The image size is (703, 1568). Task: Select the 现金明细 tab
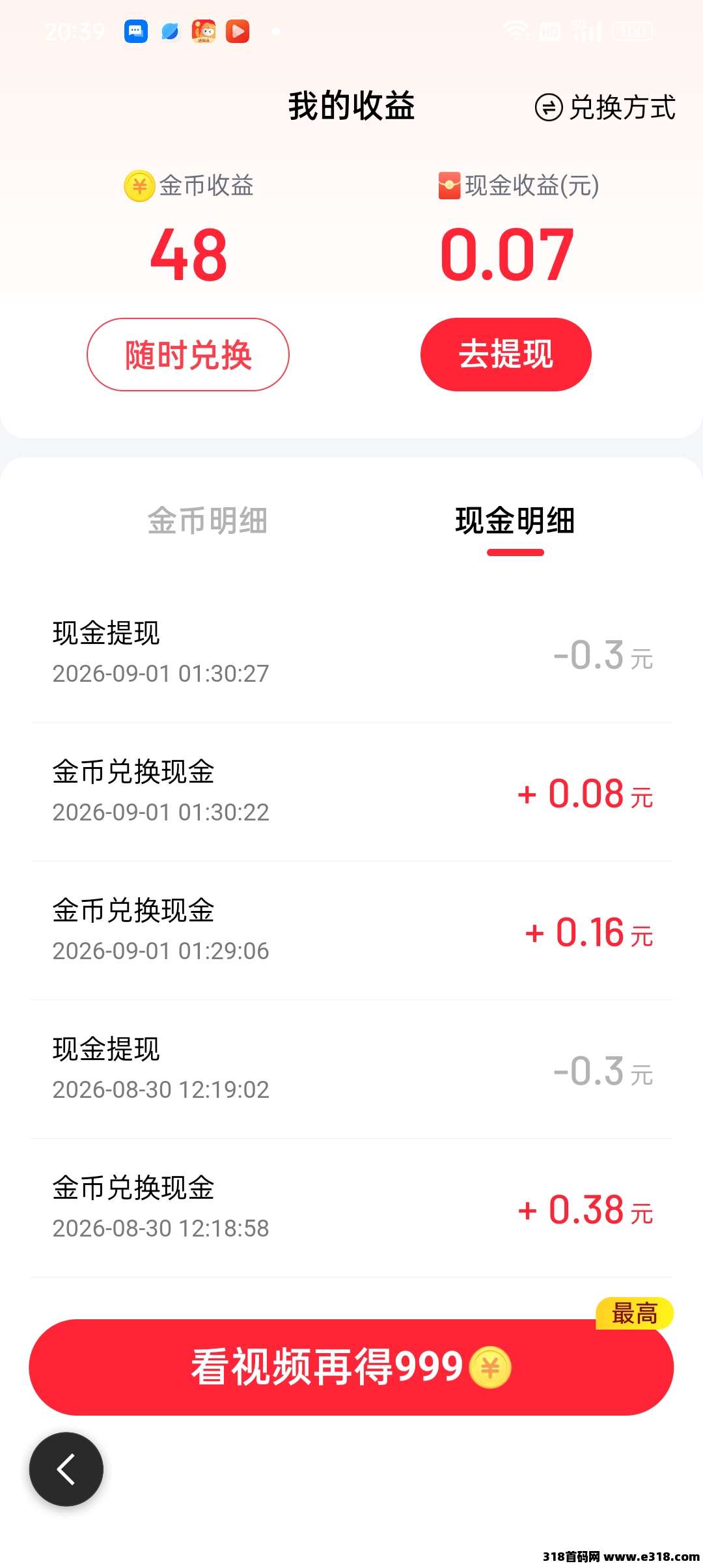pos(515,521)
